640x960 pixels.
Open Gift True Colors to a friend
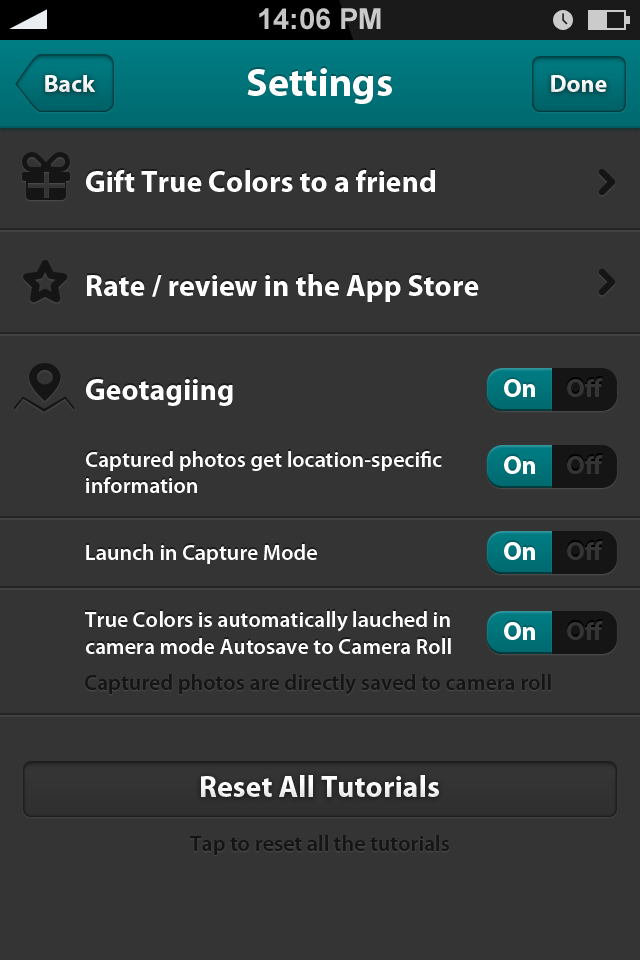[x=320, y=182]
